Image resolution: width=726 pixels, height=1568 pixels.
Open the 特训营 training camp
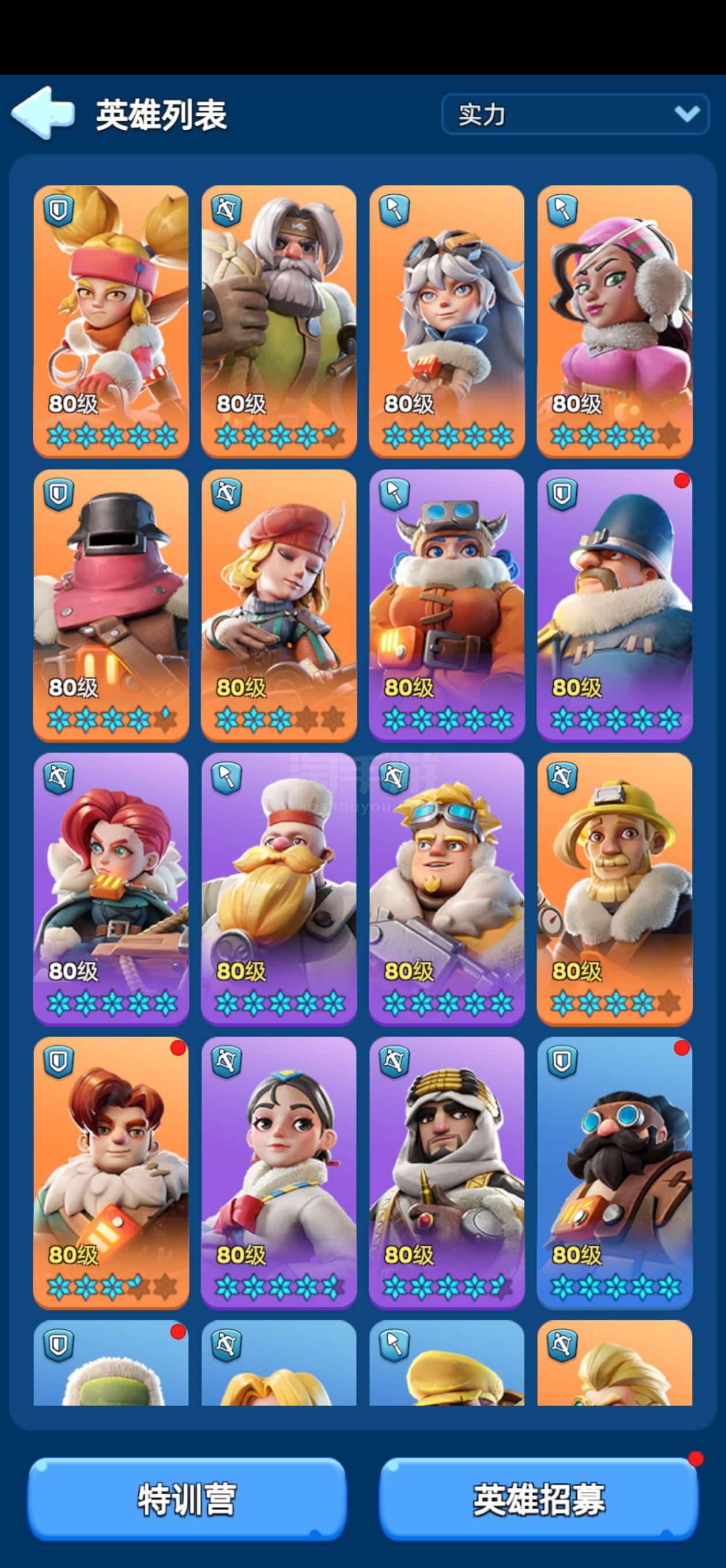[x=187, y=1499]
